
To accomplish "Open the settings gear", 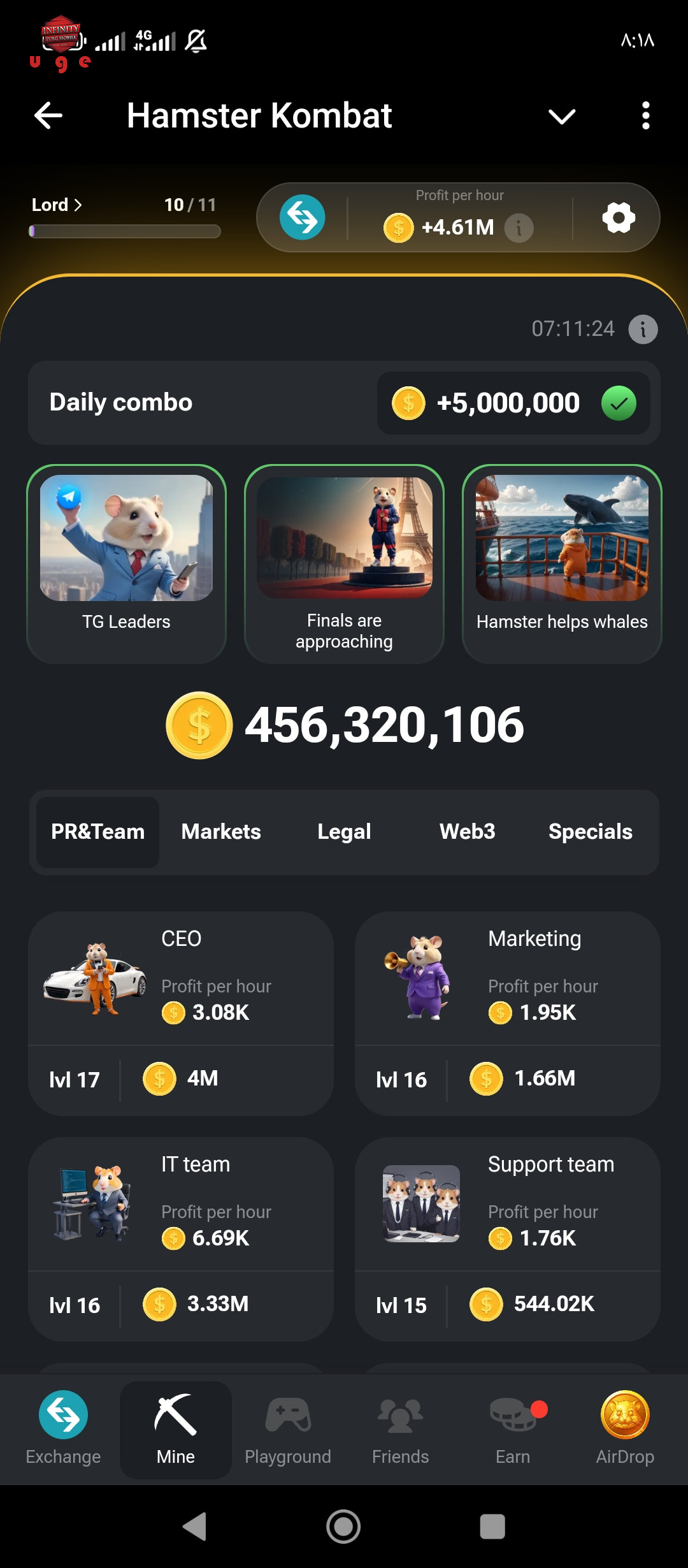I will pyautogui.click(x=619, y=218).
